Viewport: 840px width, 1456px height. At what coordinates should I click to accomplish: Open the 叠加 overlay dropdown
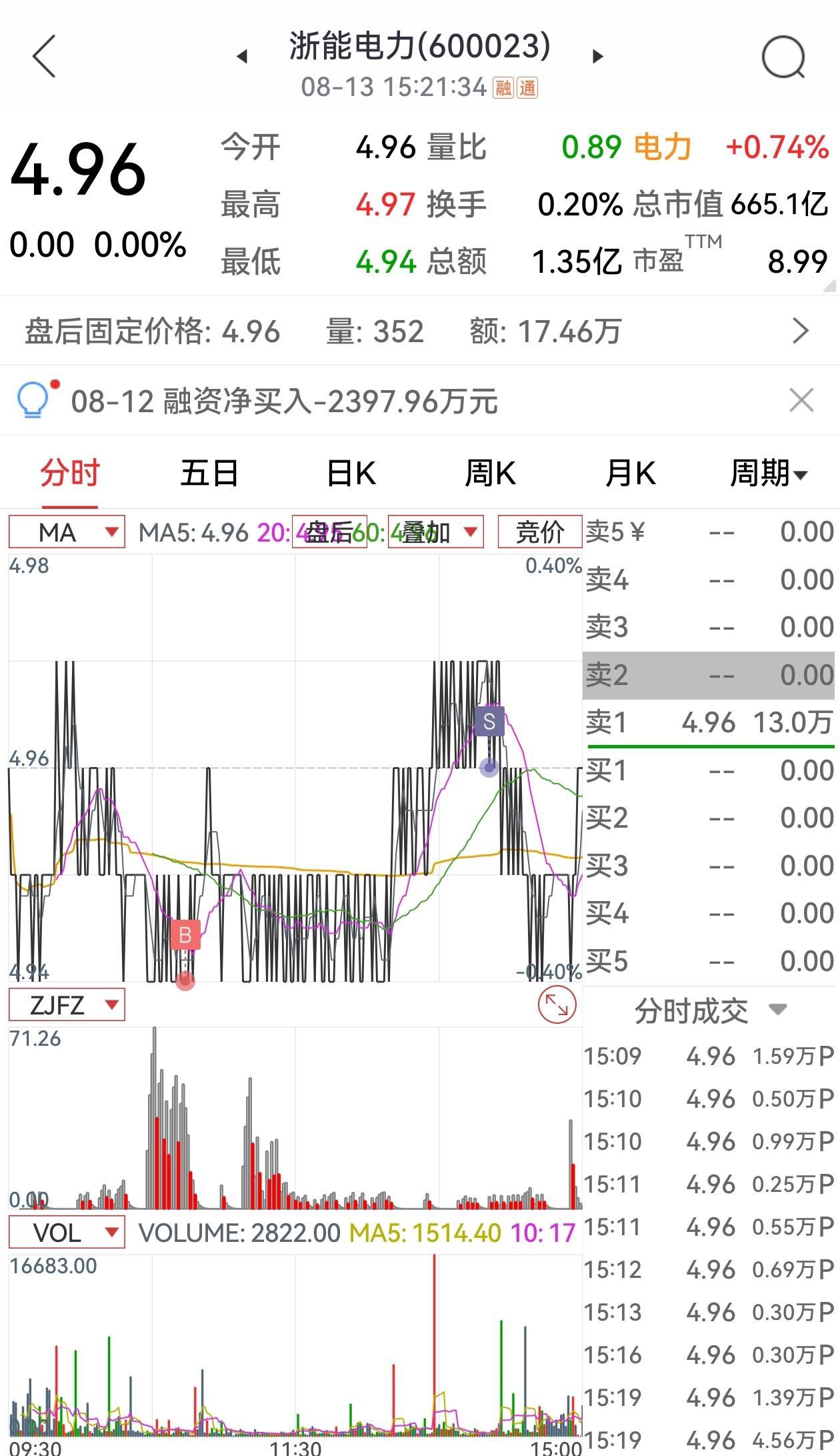click(435, 532)
